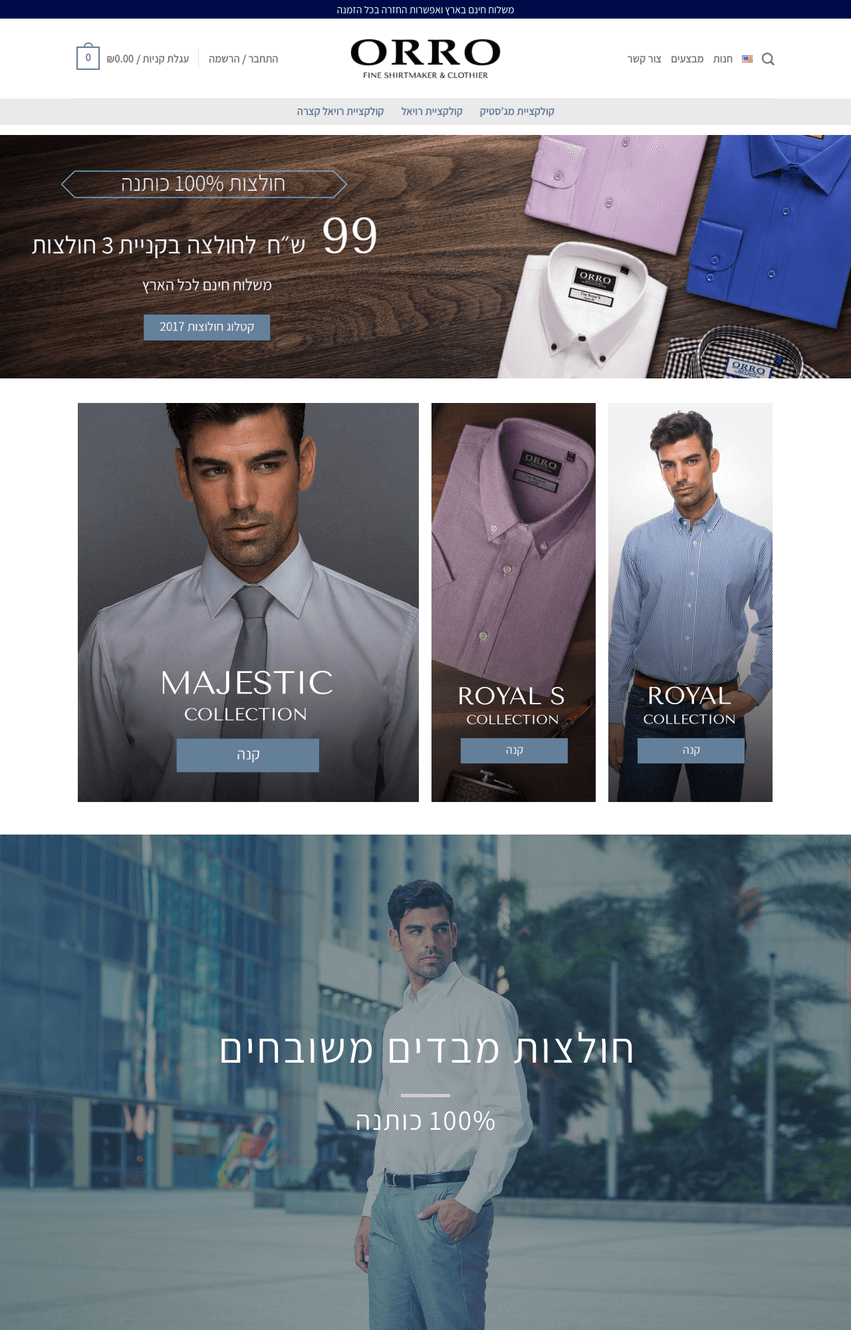The width and height of the screenshot is (851, 1330).
Task: Select קולקציית רויאל קצרה in the menu
Action: [340, 111]
